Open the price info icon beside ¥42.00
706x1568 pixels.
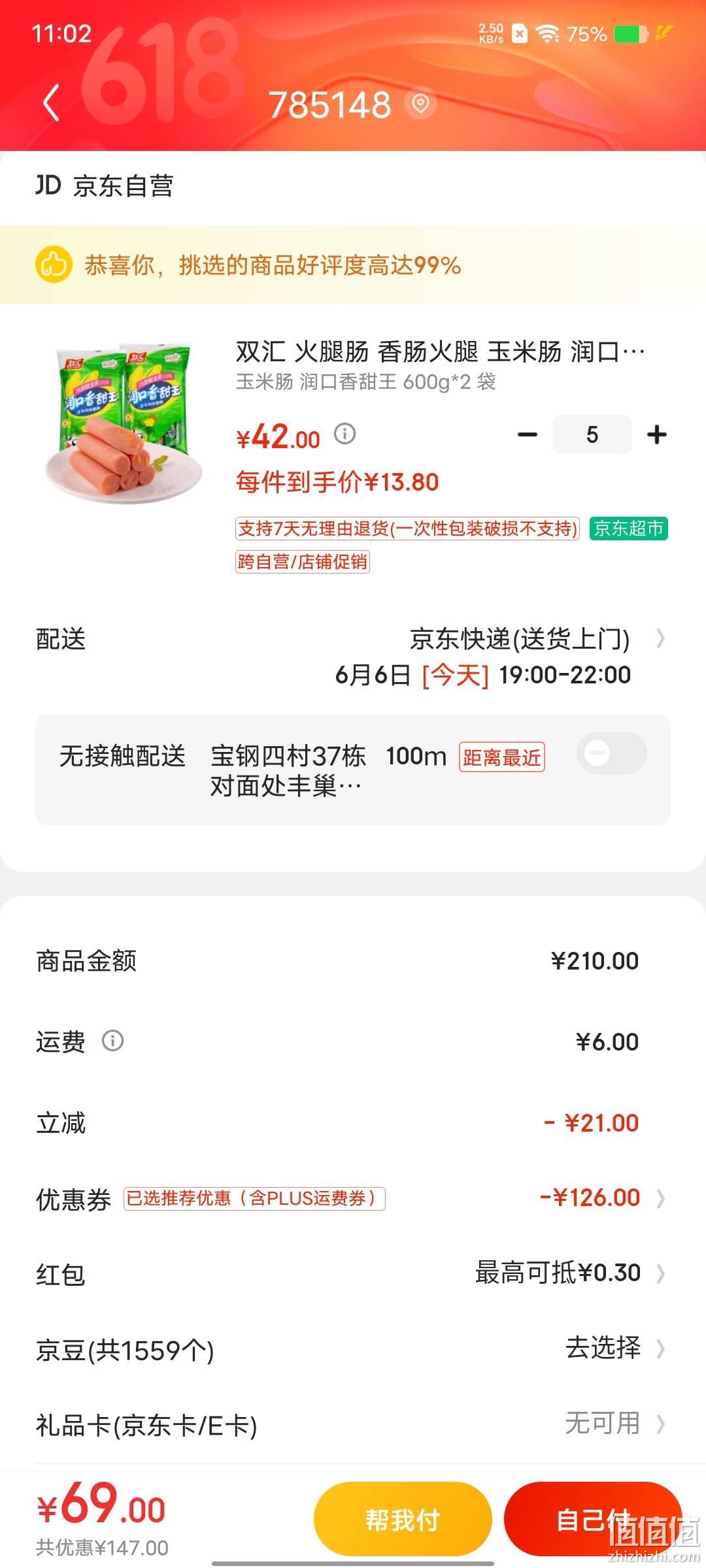[345, 433]
